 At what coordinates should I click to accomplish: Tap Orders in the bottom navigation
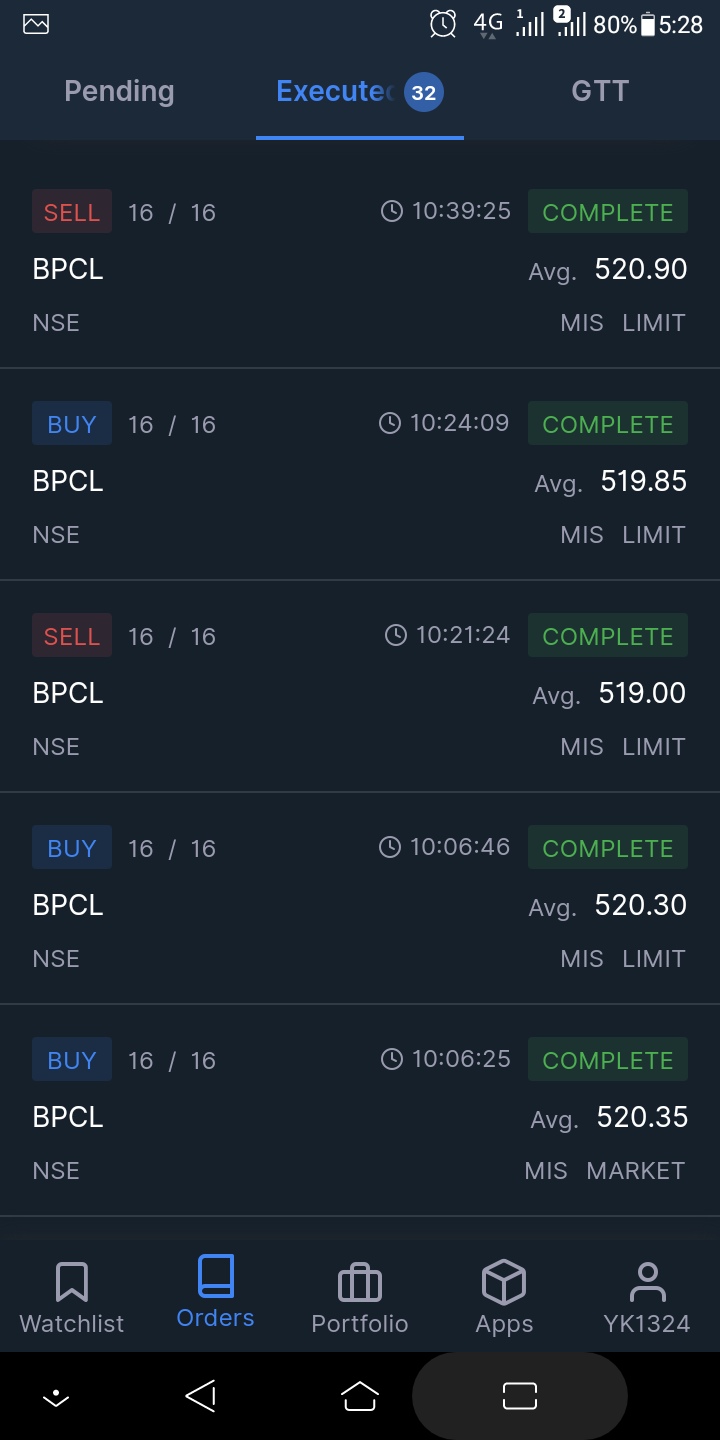[215, 1295]
